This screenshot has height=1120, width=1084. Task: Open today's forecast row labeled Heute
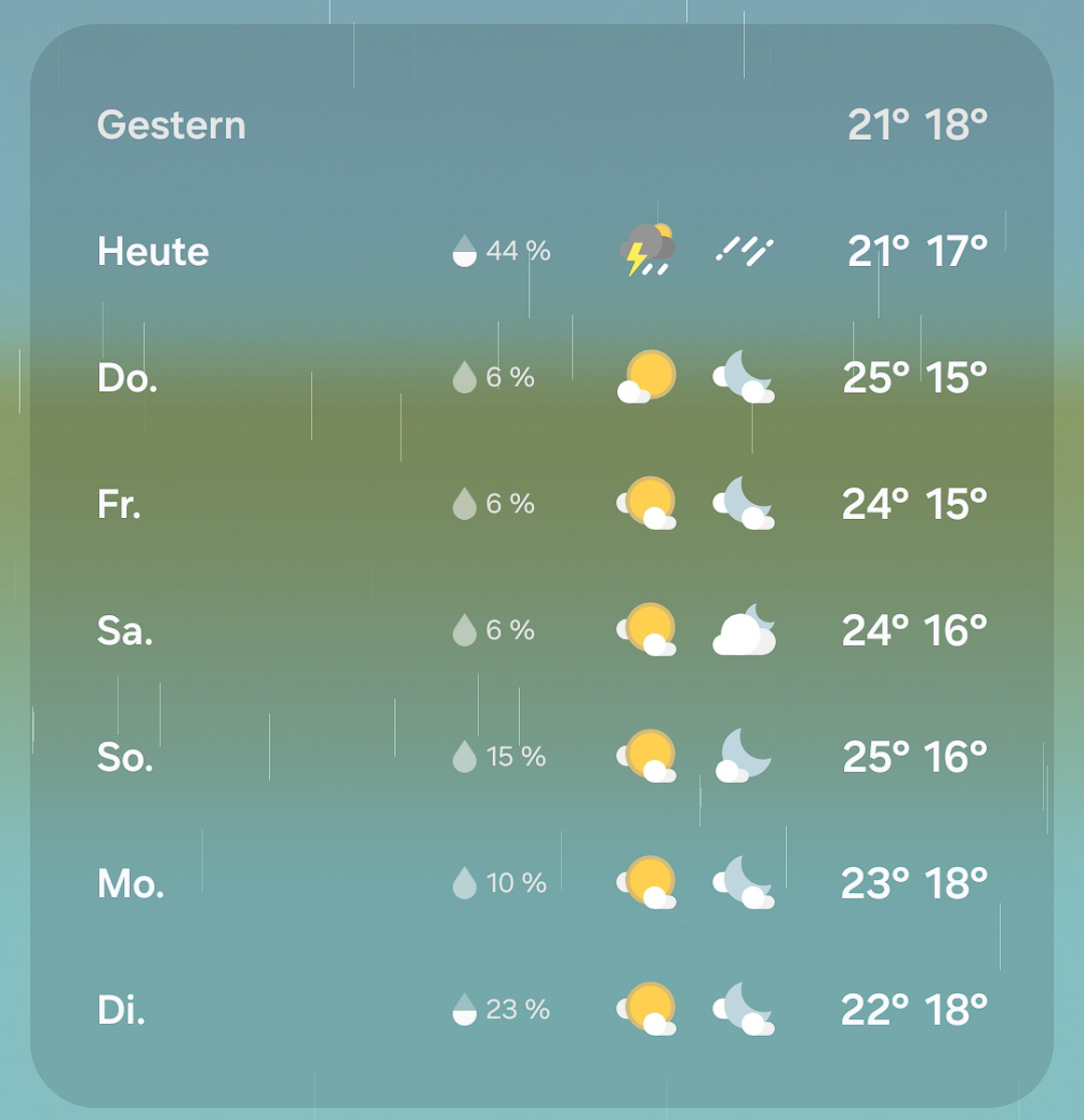153,251
